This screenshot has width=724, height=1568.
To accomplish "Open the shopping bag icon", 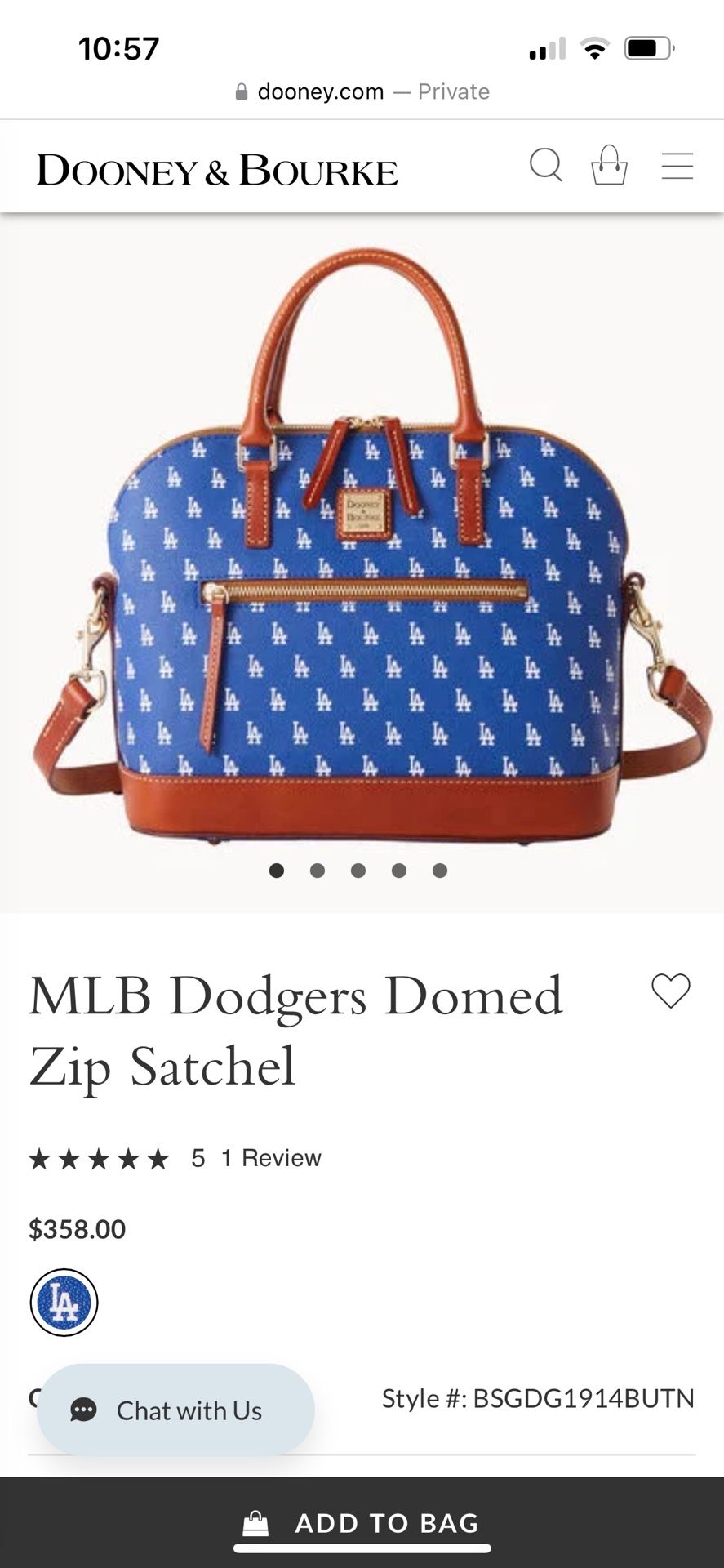I will coord(609,165).
